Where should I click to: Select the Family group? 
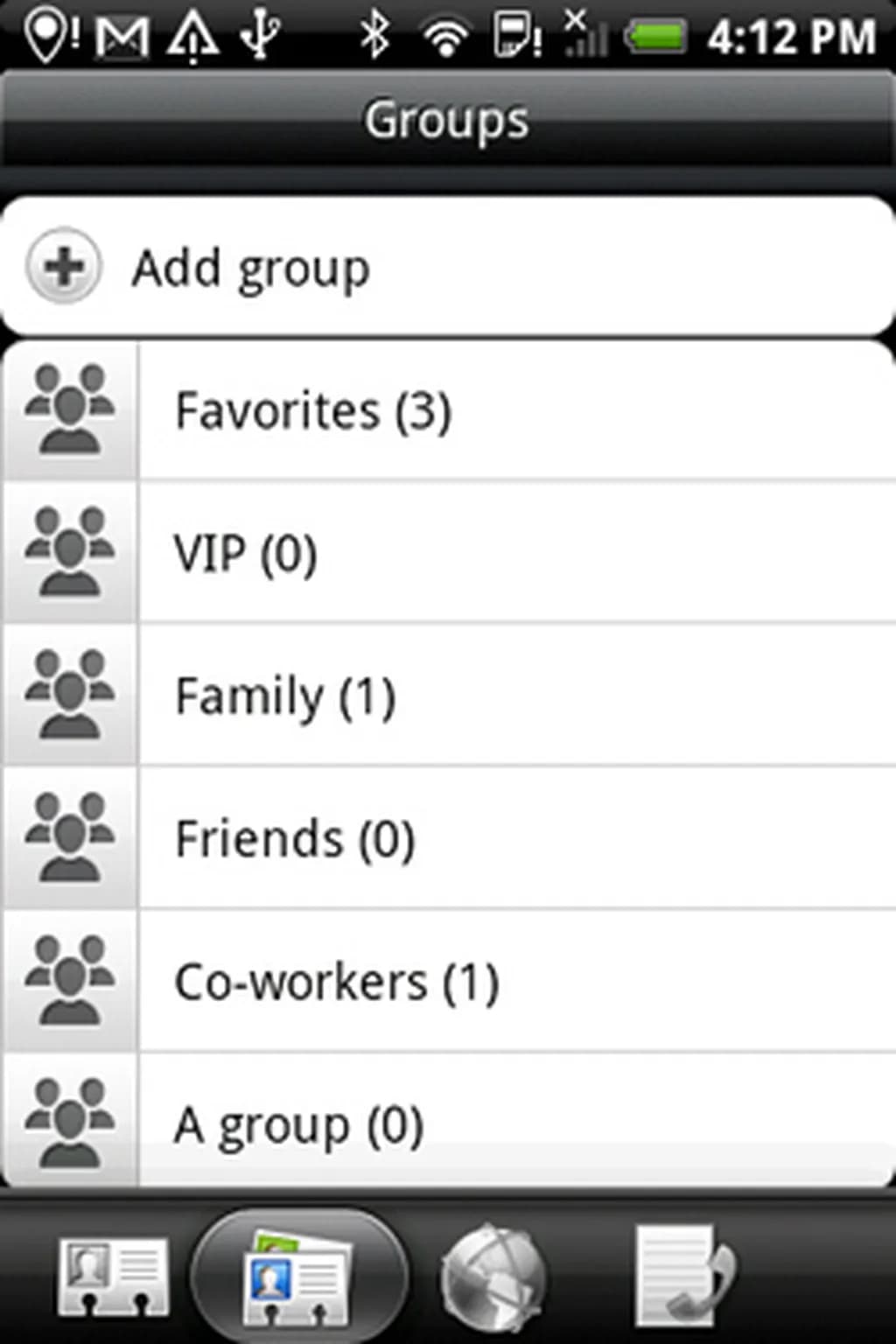(x=446, y=696)
